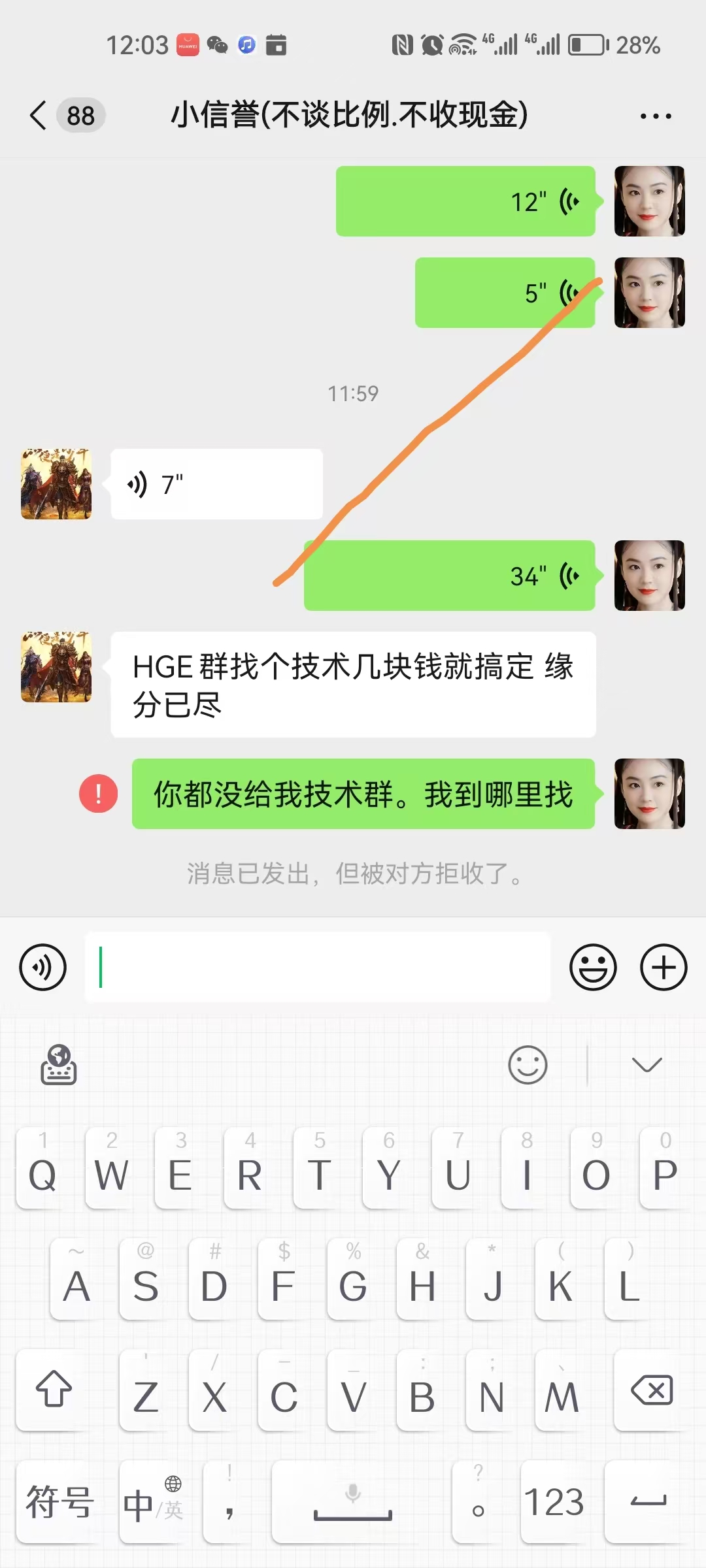Open the plus attachment menu
The width and height of the screenshot is (706, 1568).
(x=664, y=967)
